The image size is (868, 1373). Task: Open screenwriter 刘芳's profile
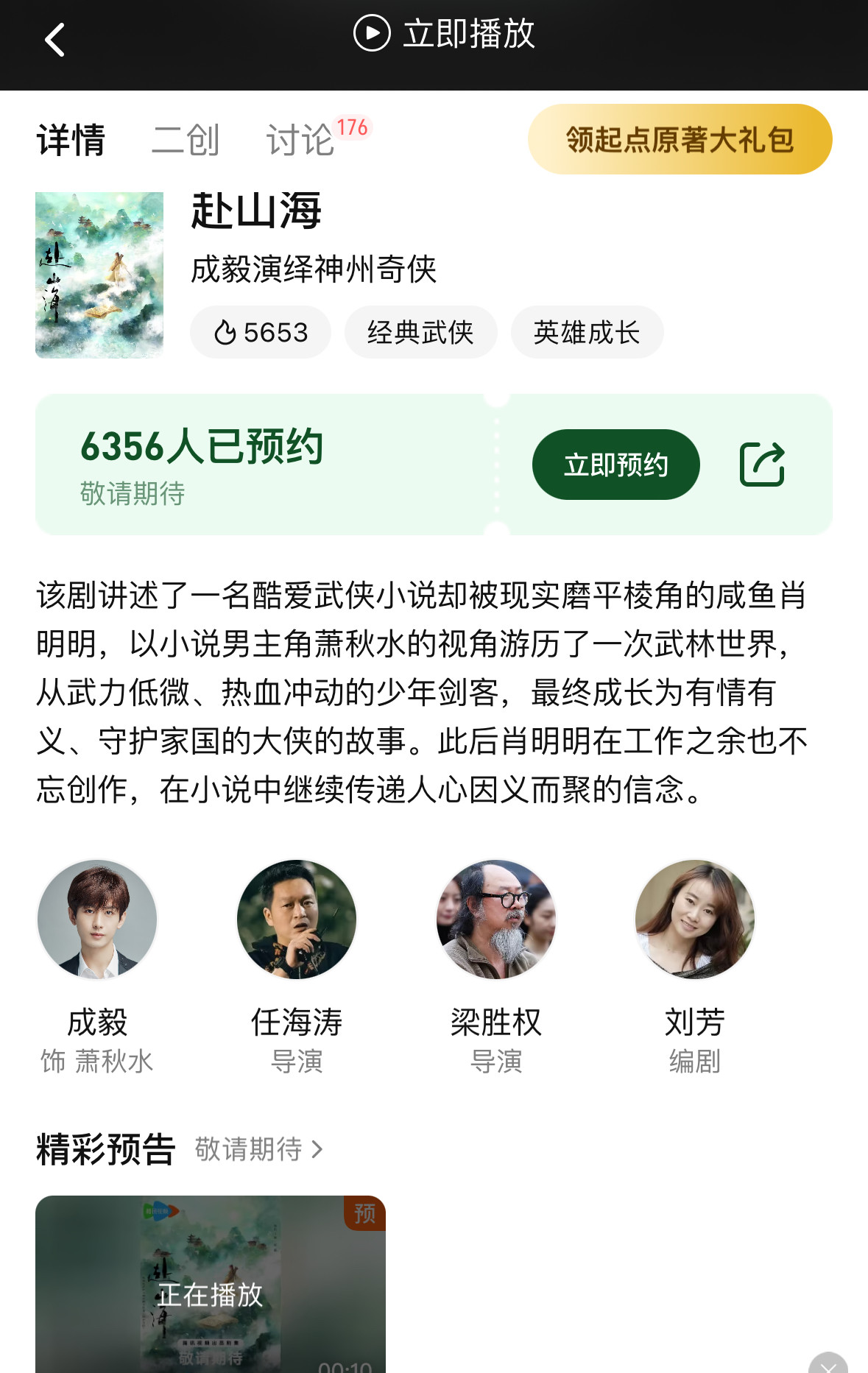[x=695, y=920]
